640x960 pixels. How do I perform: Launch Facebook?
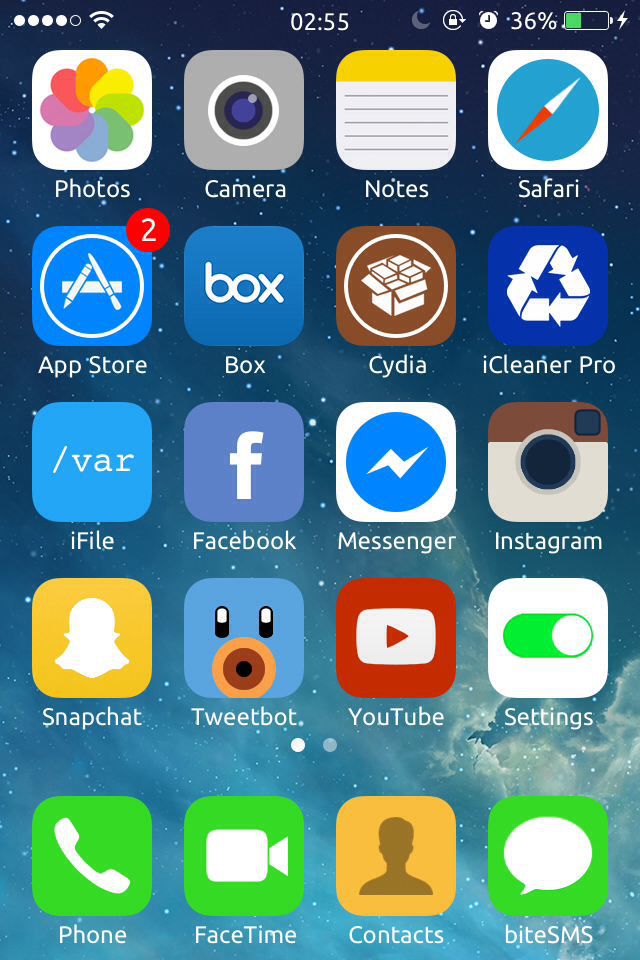[244, 462]
